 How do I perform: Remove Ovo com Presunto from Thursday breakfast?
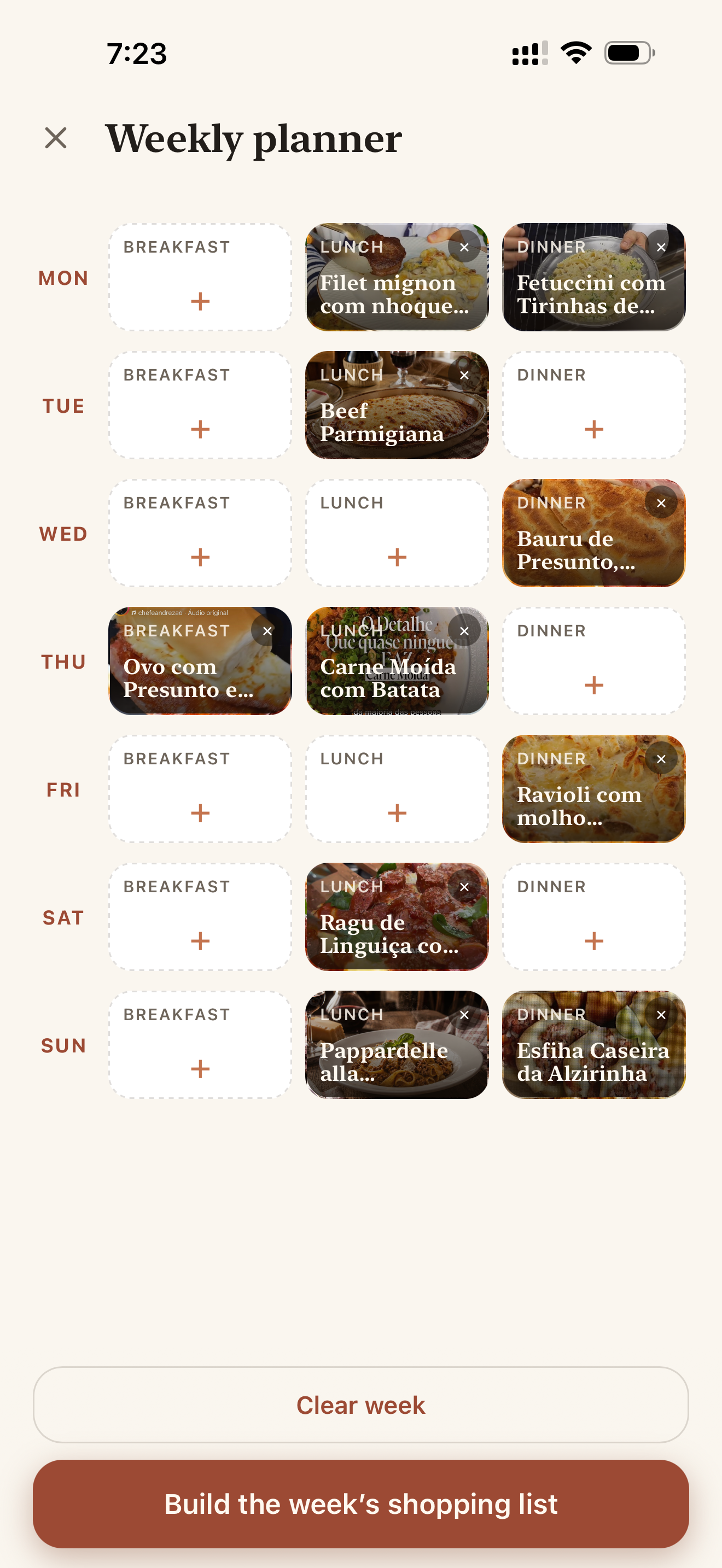click(267, 631)
